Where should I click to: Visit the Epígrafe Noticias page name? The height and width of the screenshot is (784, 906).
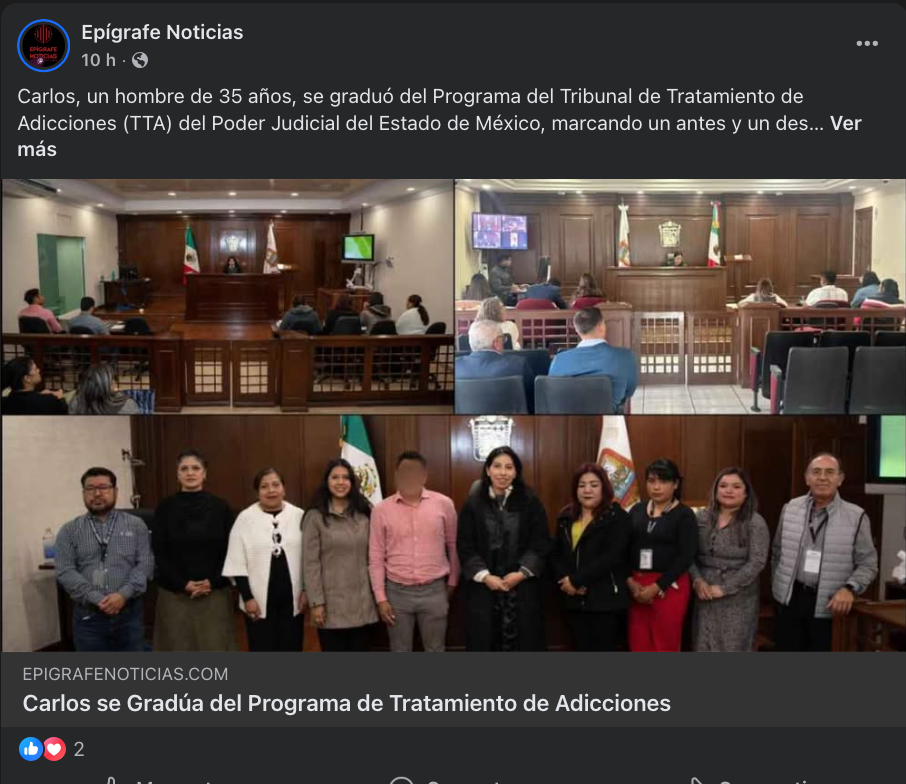[x=162, y=33]
